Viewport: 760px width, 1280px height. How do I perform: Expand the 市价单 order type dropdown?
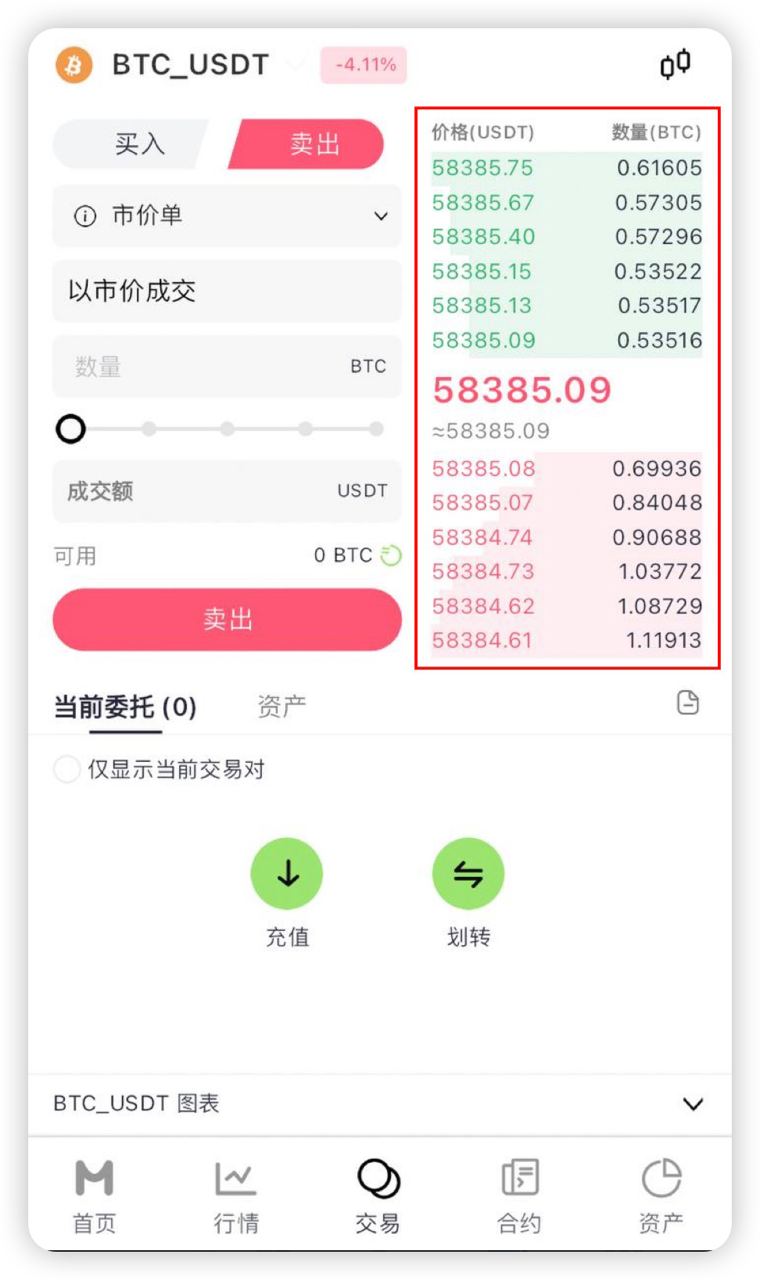(x=227, y=215)
